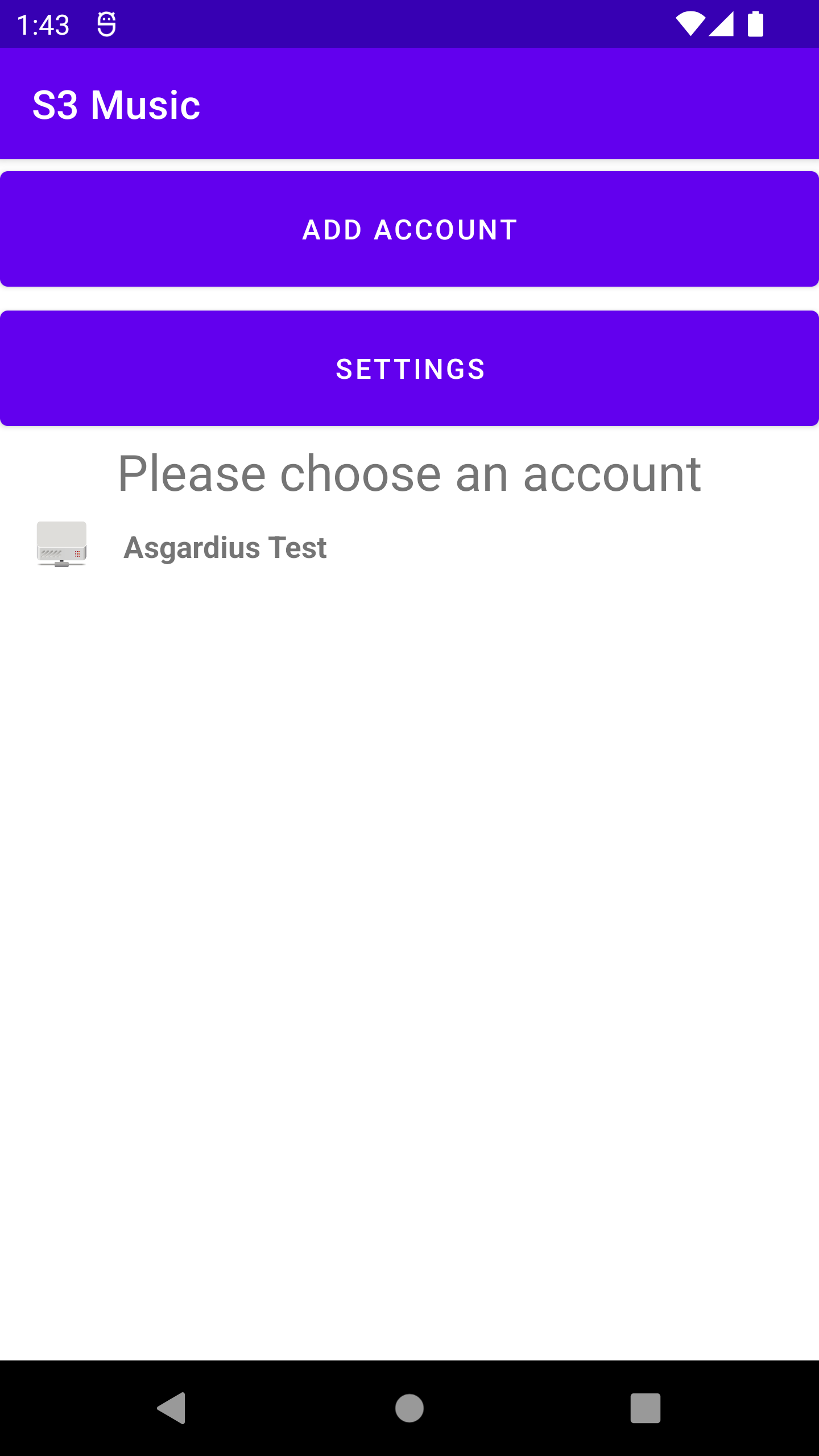Viewport: 819px width, 1456px height.
Task: Tap the Add Account button
Action: [x=409, y=229]
